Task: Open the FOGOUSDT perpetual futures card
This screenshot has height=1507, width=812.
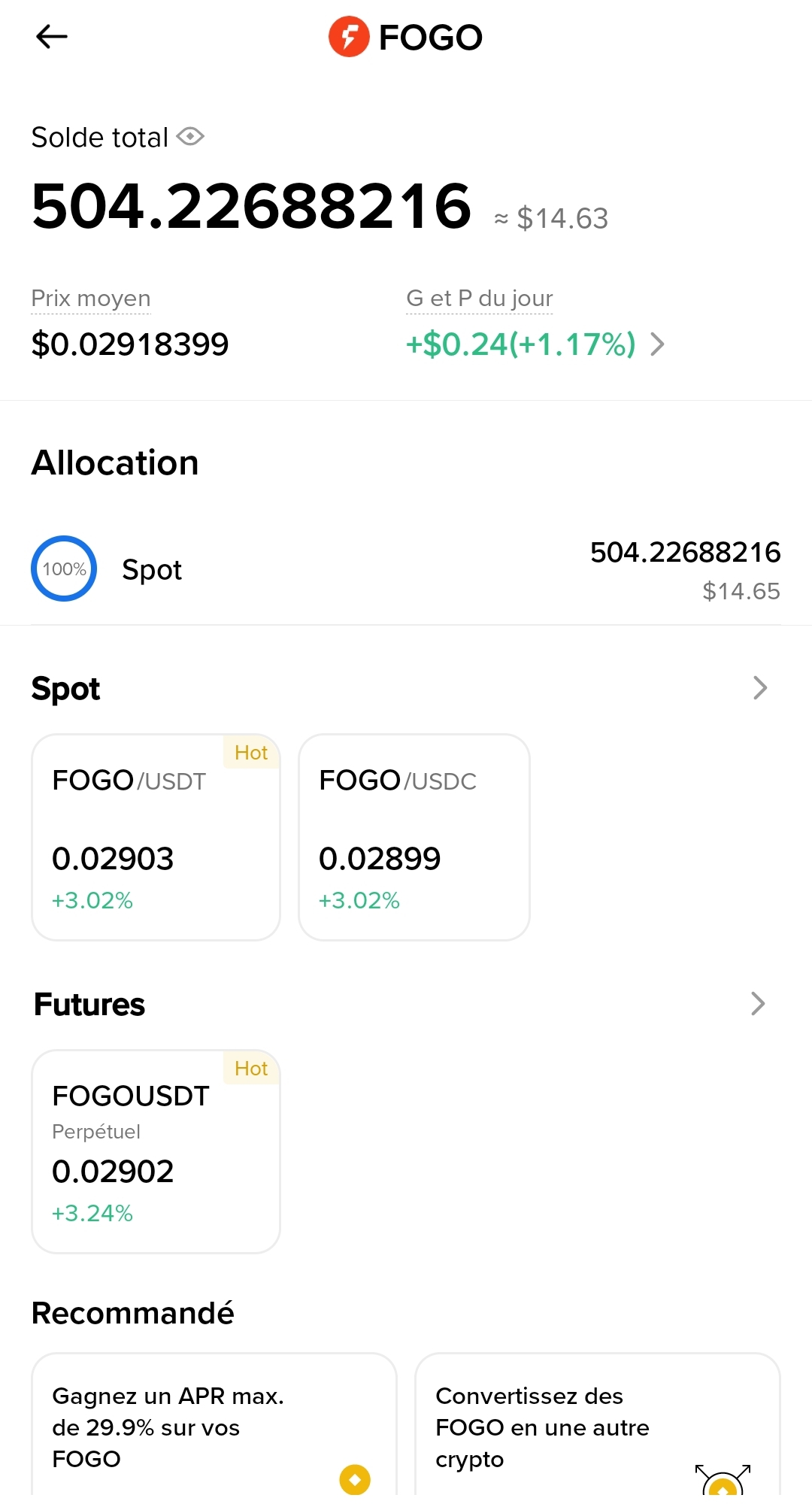Action: [x=156, y=1151]
